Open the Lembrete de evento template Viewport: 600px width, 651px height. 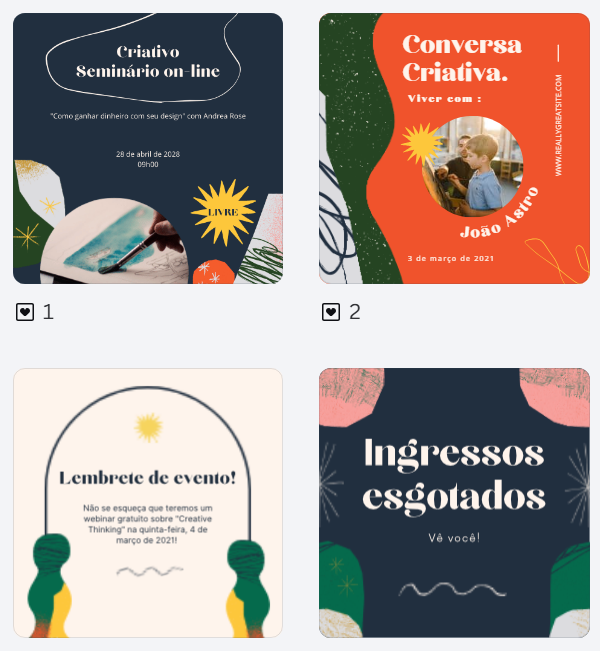(x=148, y=502)
